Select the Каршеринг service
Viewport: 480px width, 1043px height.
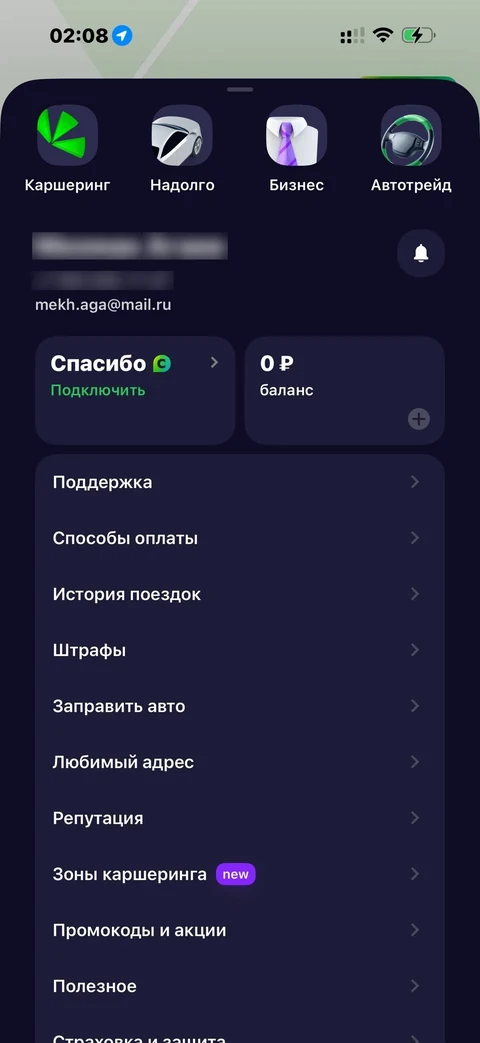(x=67, y=148)
